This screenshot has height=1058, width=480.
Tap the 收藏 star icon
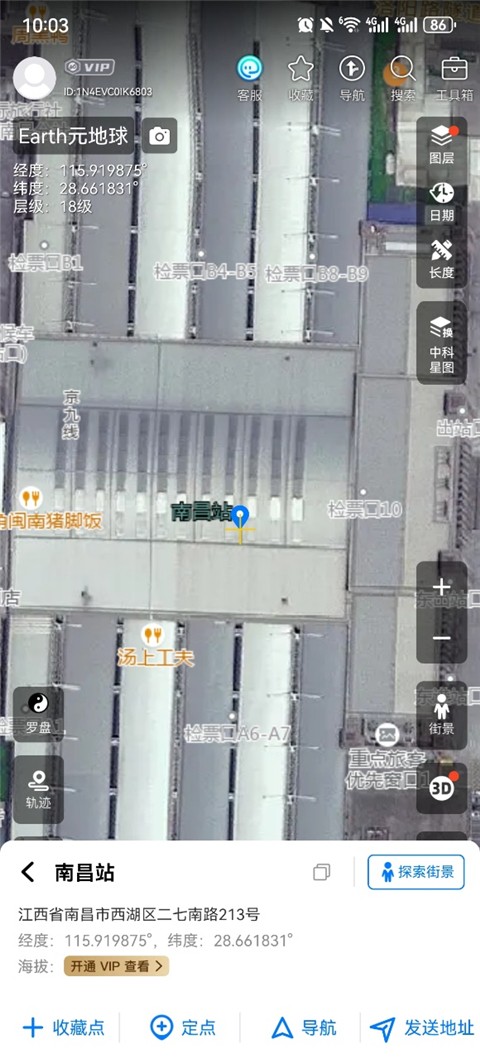coord(301,78)
